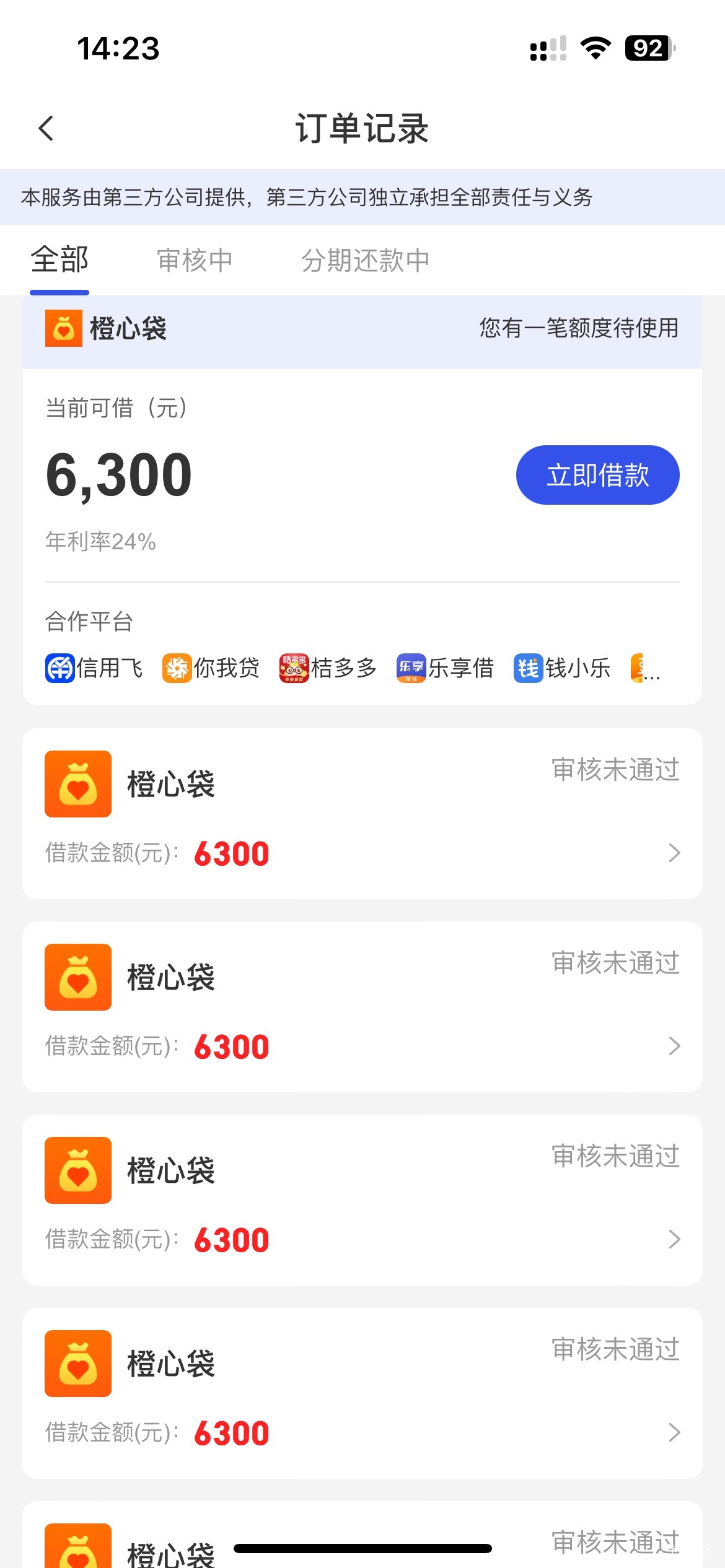Viewport: 725px width, 1568px height.
Task: Go back from the 订单记录 page
Action: pos(46,128)
